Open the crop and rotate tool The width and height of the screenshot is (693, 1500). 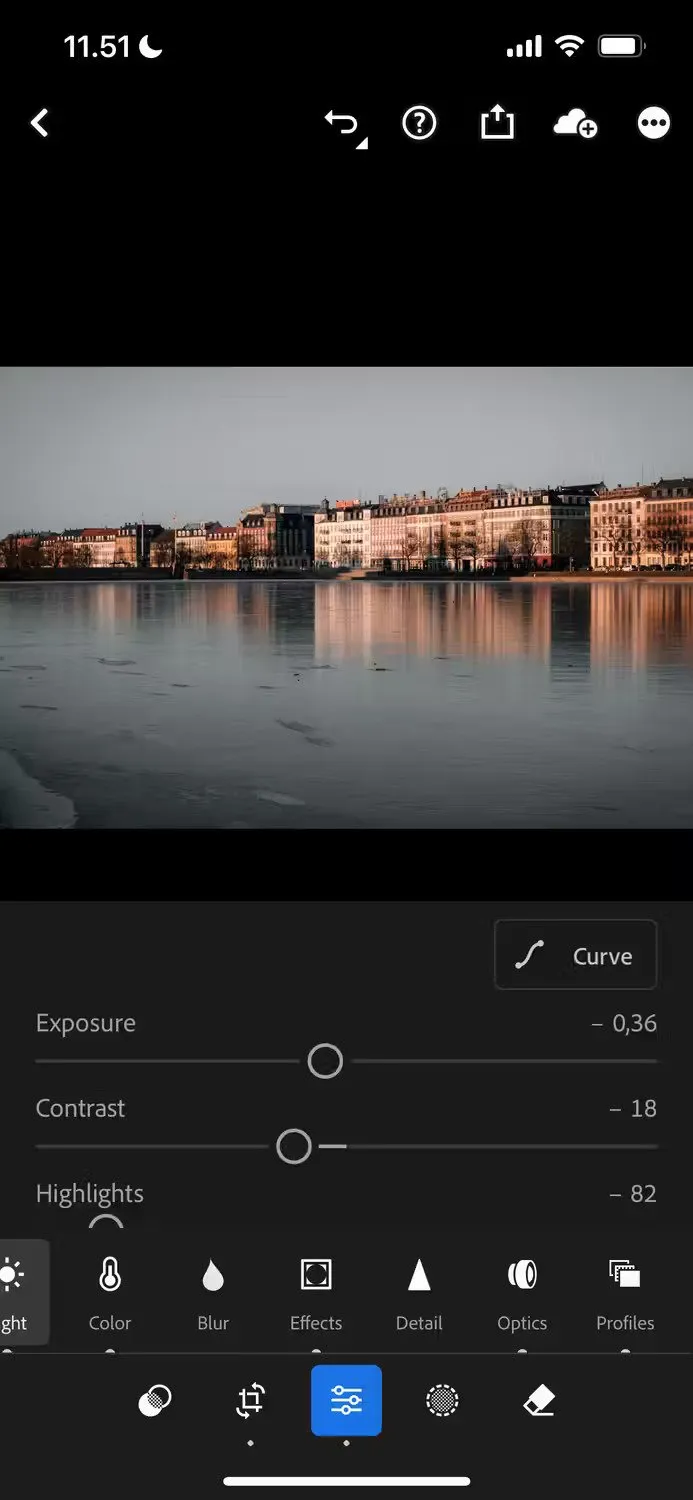250,1401
